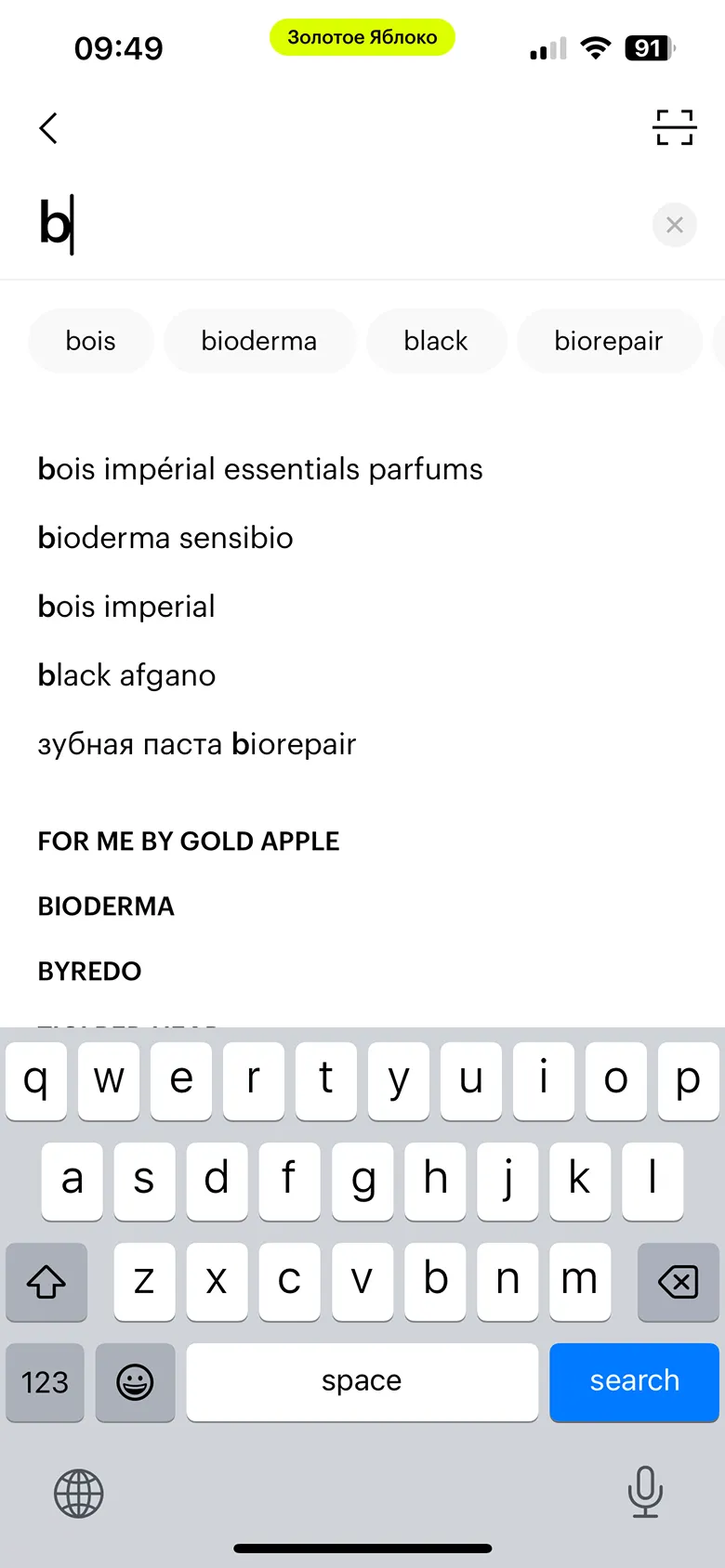This screenshot has width=725, height=1568.
Task: Select the bioderma suggestion chip
Action: 259,341
